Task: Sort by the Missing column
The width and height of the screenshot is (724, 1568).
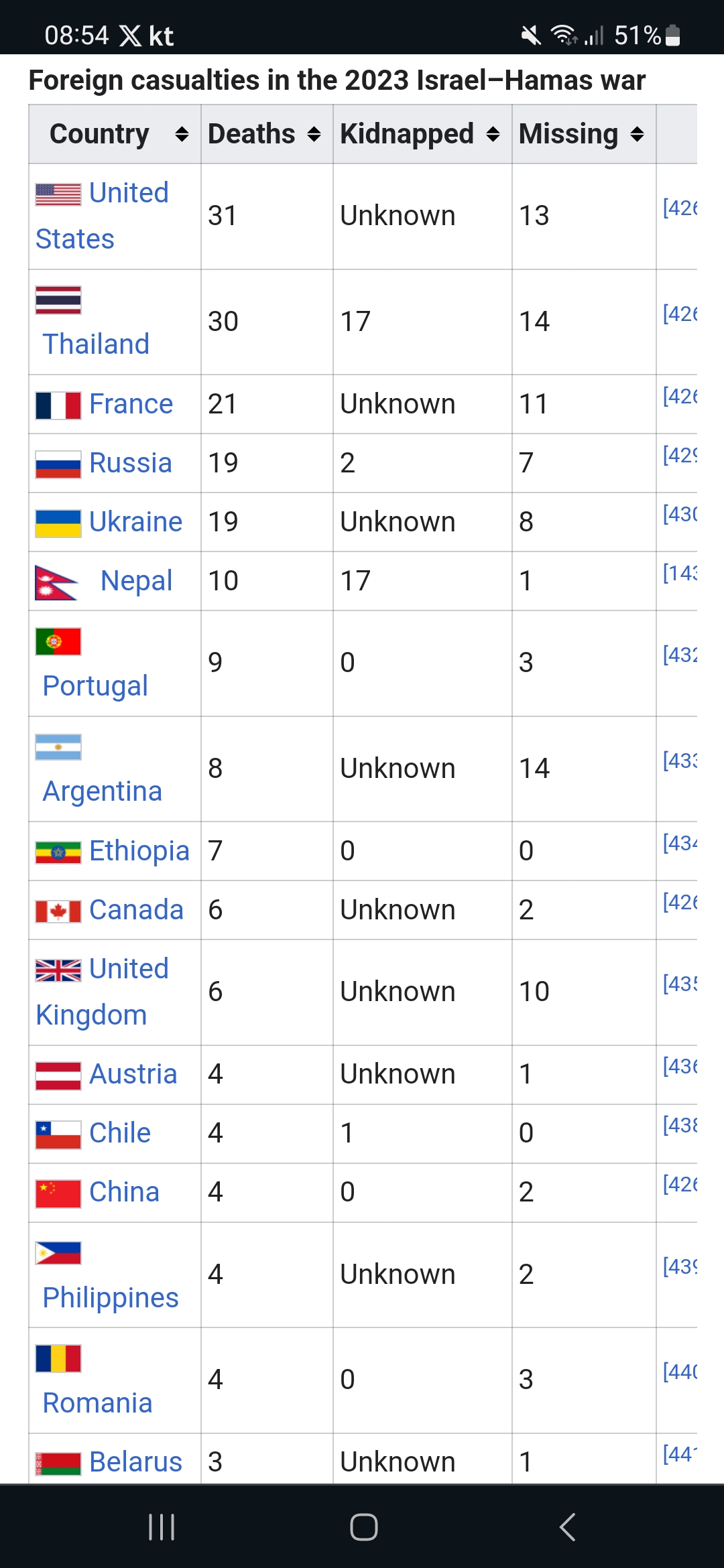Action: coord(584,134)
